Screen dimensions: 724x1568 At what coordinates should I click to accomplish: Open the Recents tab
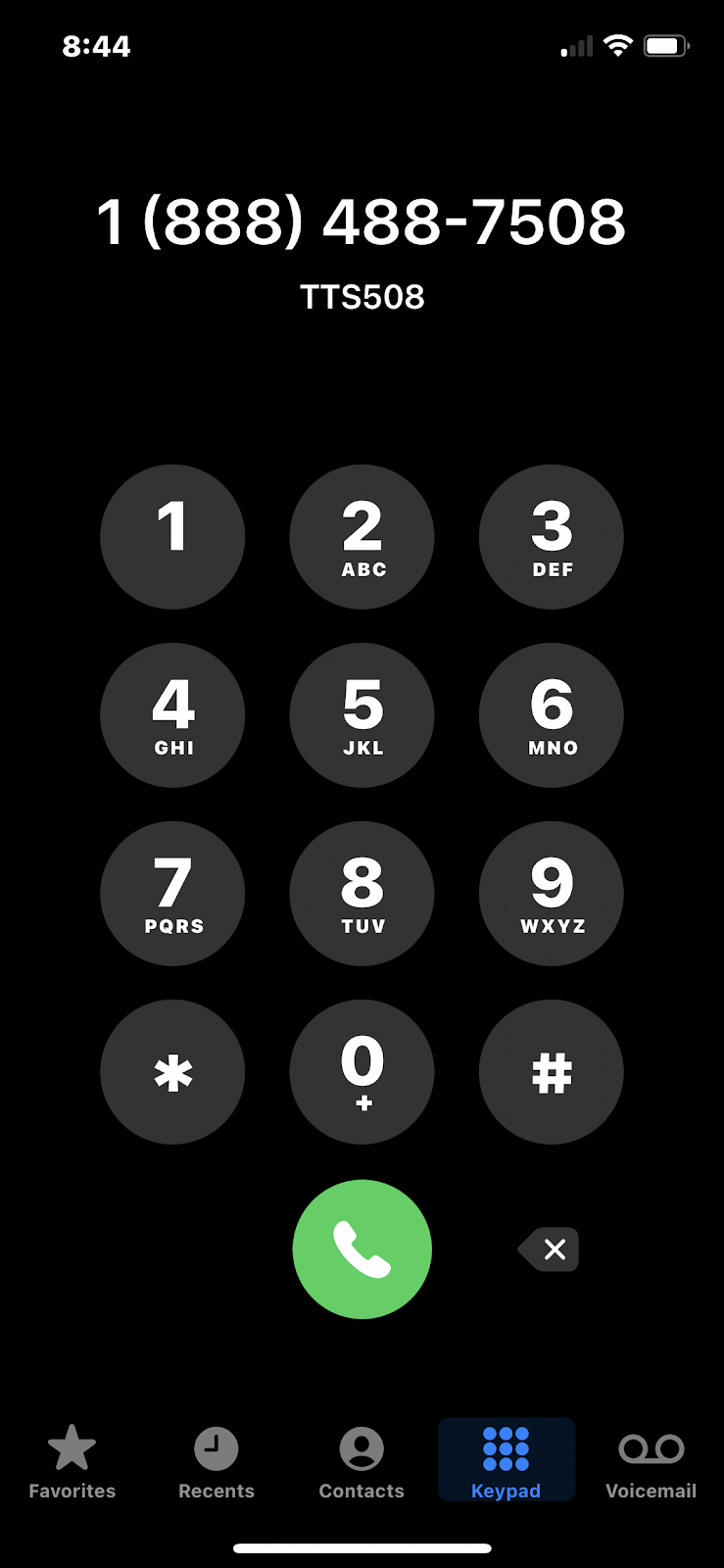217,1461
